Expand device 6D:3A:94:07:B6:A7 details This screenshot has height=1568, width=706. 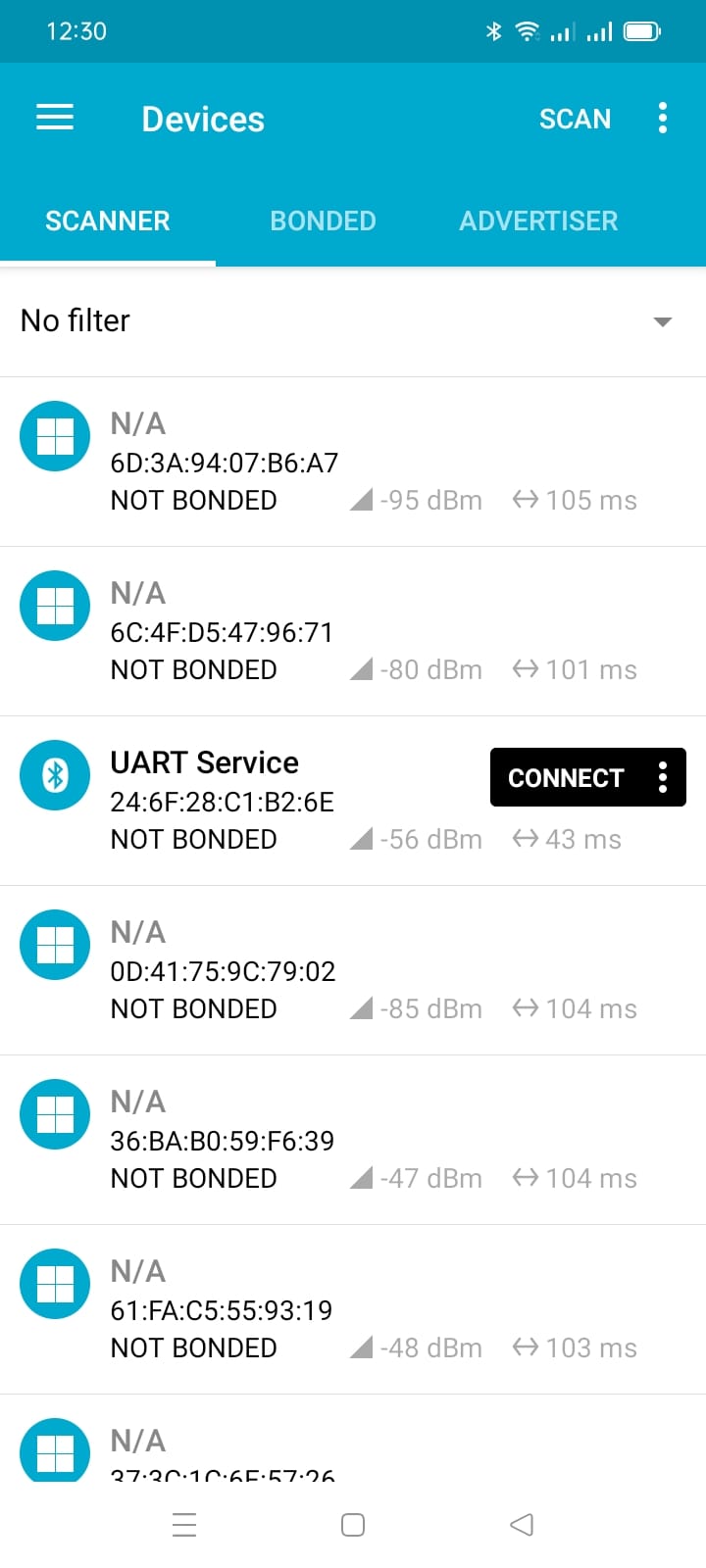(x=353, y=462)
